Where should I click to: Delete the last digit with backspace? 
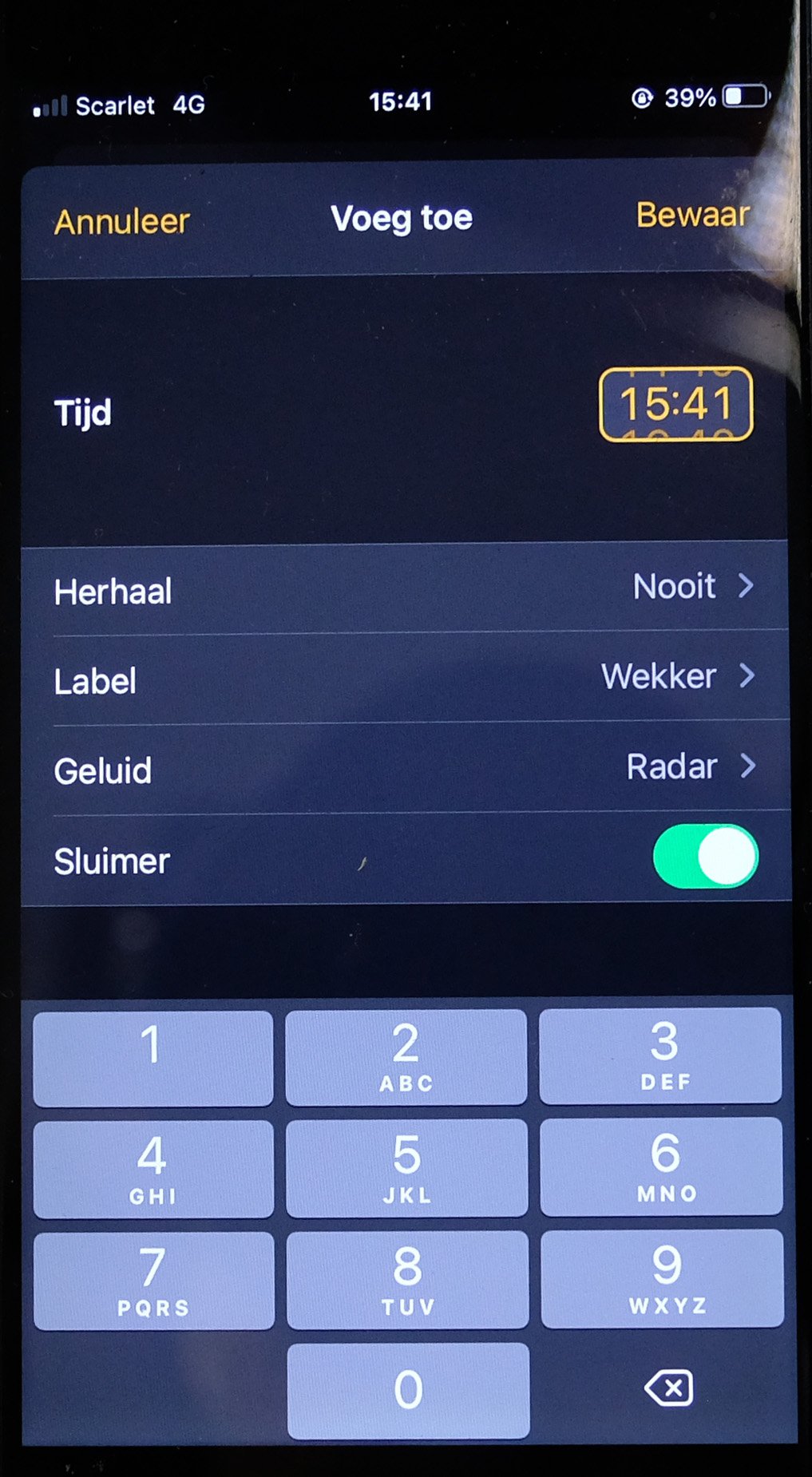(x=669, y=1389)
